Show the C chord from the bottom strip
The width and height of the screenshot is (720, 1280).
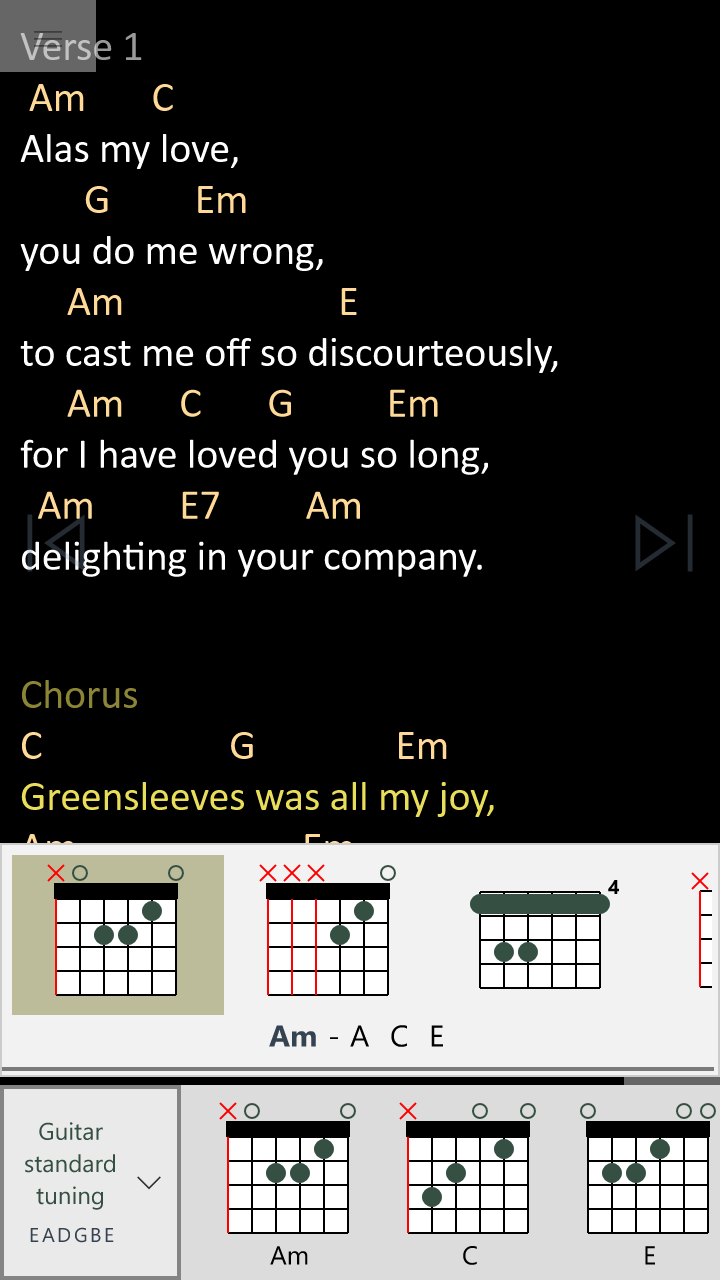tap(469, 1183)
